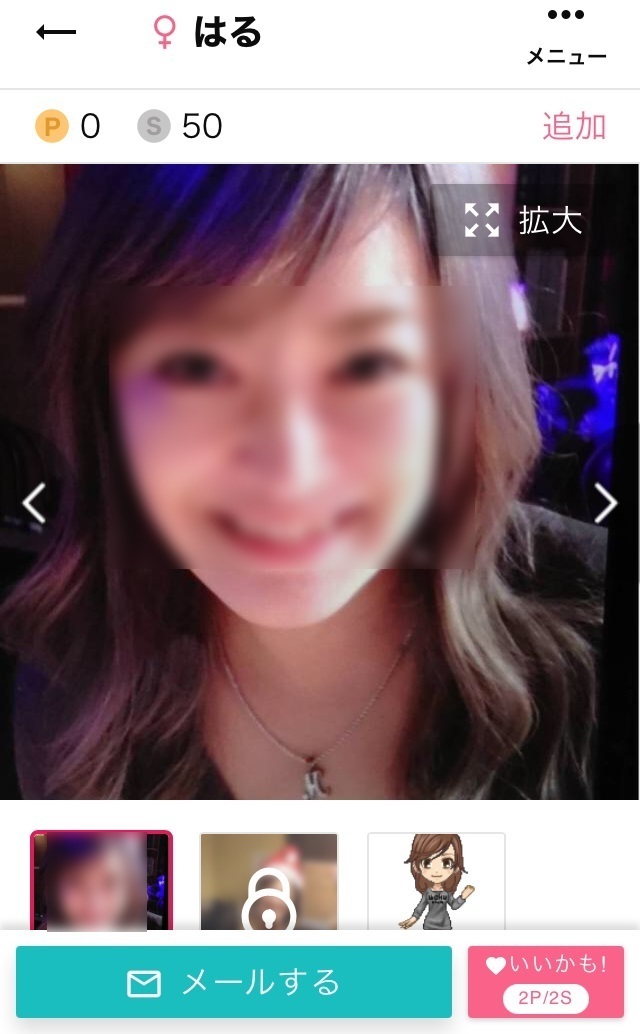
Task: Open the locked photo thumbnail
Action: [x=268, y=882]
